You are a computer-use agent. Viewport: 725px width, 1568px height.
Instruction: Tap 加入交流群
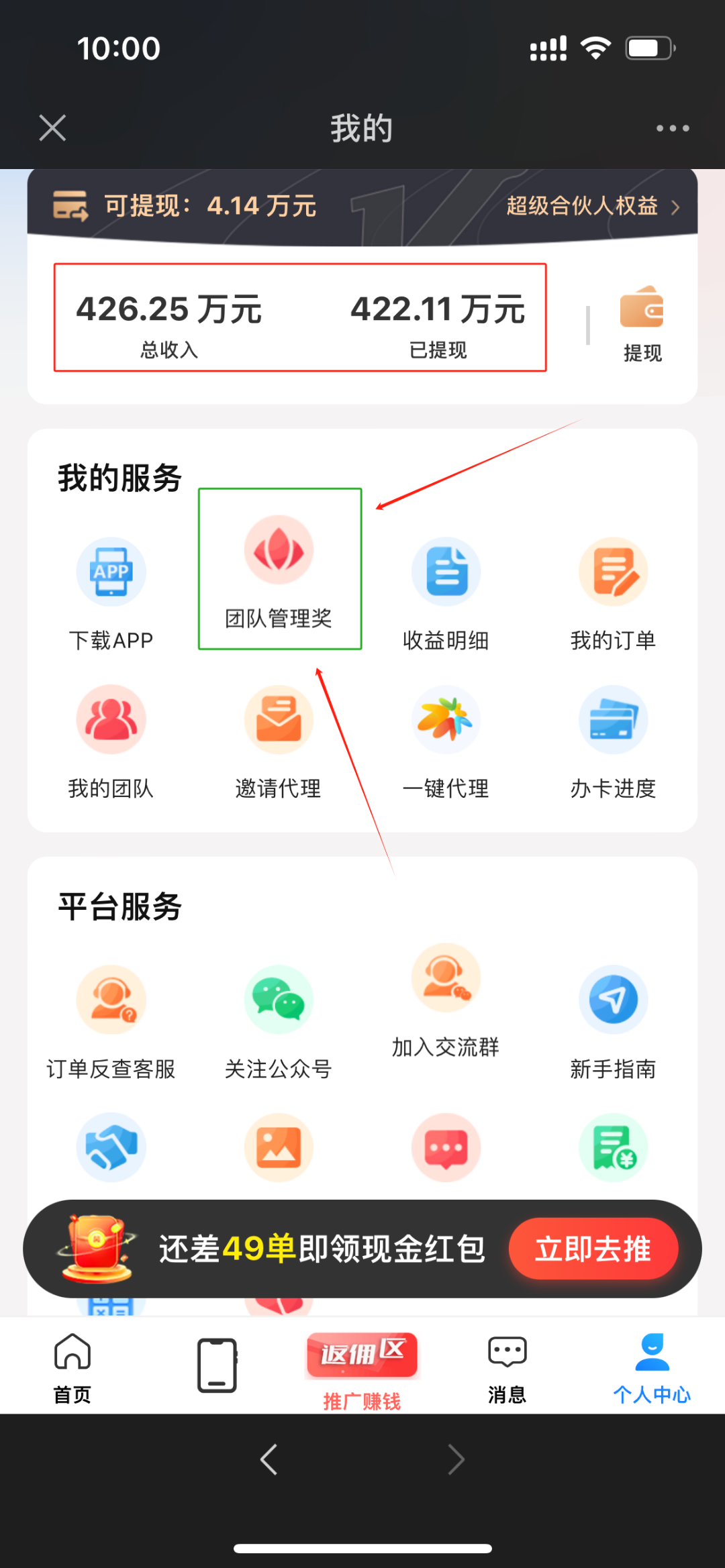click(x=446, y=1000)
